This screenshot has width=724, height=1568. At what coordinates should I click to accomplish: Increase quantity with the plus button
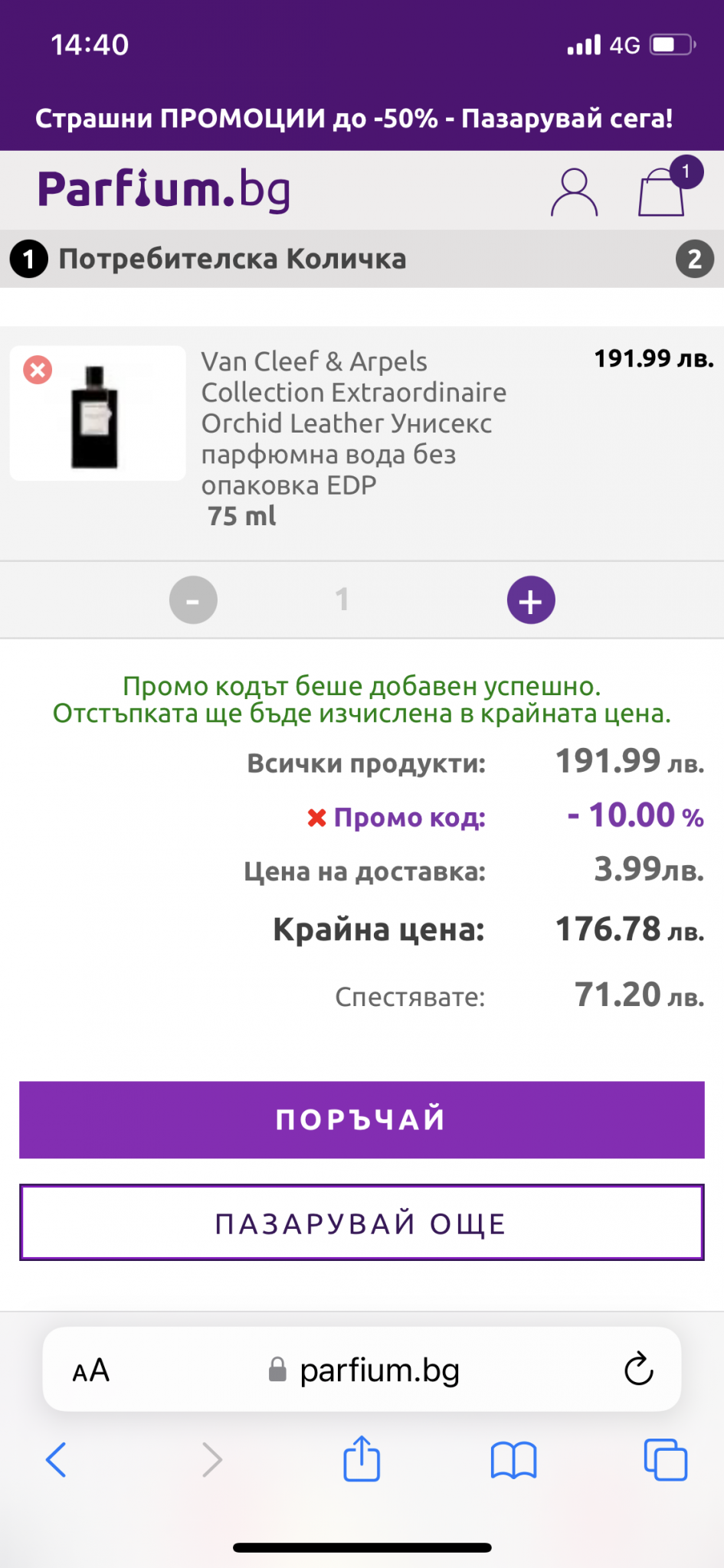click(531, 600)
